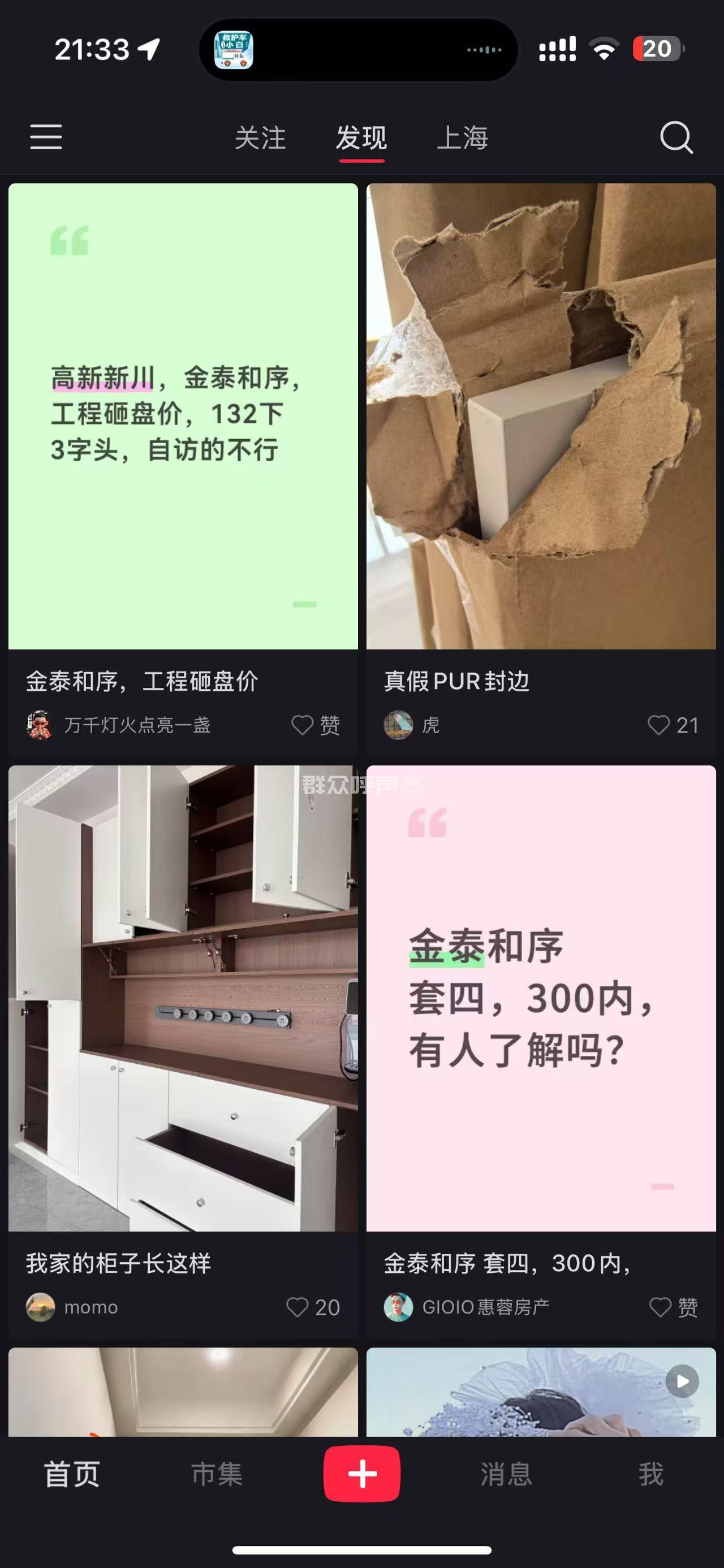Open the 消息 tab
The height and width of the screenshot is (1568, 724).
click(x=506, y=1474)
